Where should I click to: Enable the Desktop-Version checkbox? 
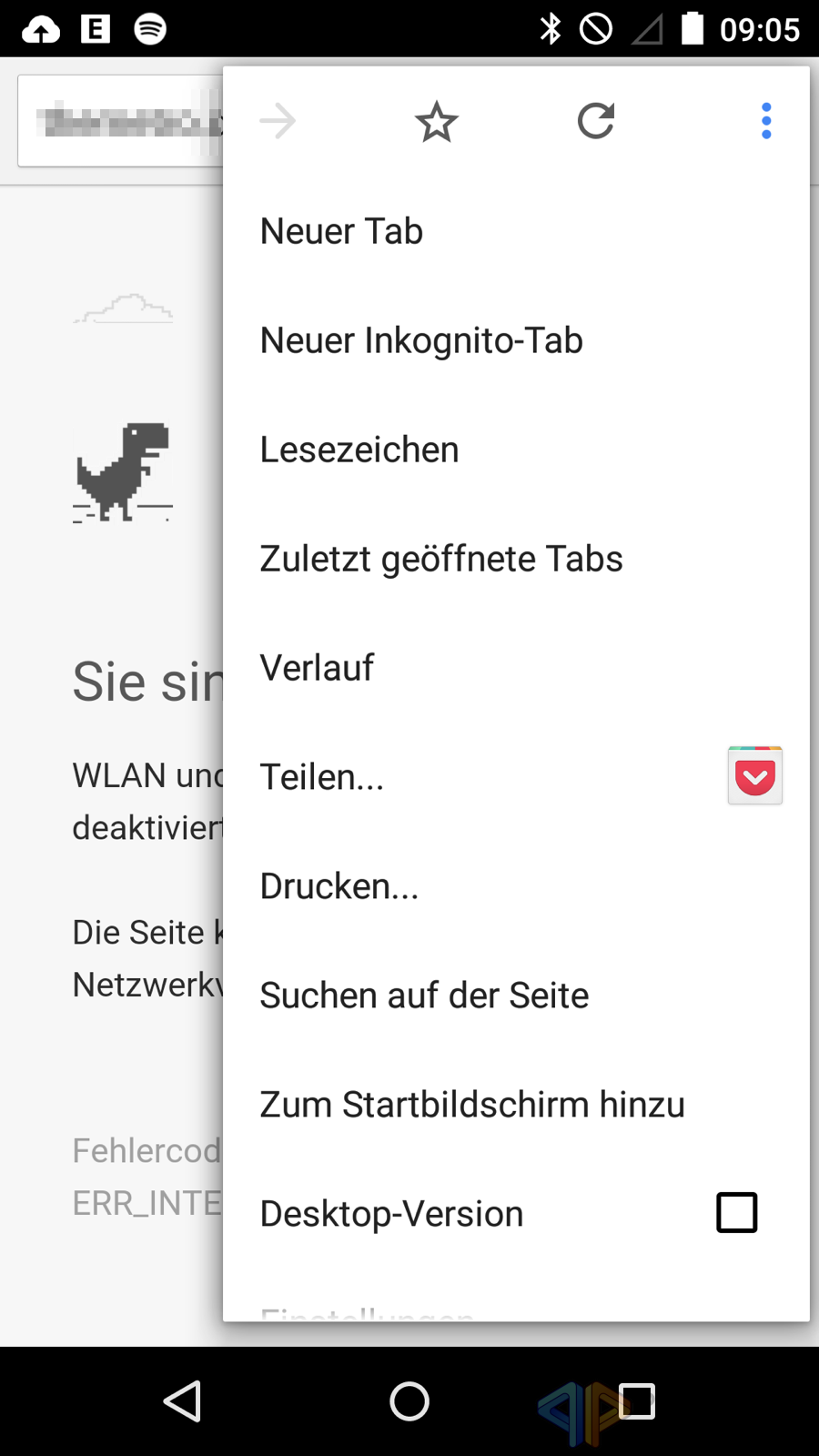(736, 1213)
